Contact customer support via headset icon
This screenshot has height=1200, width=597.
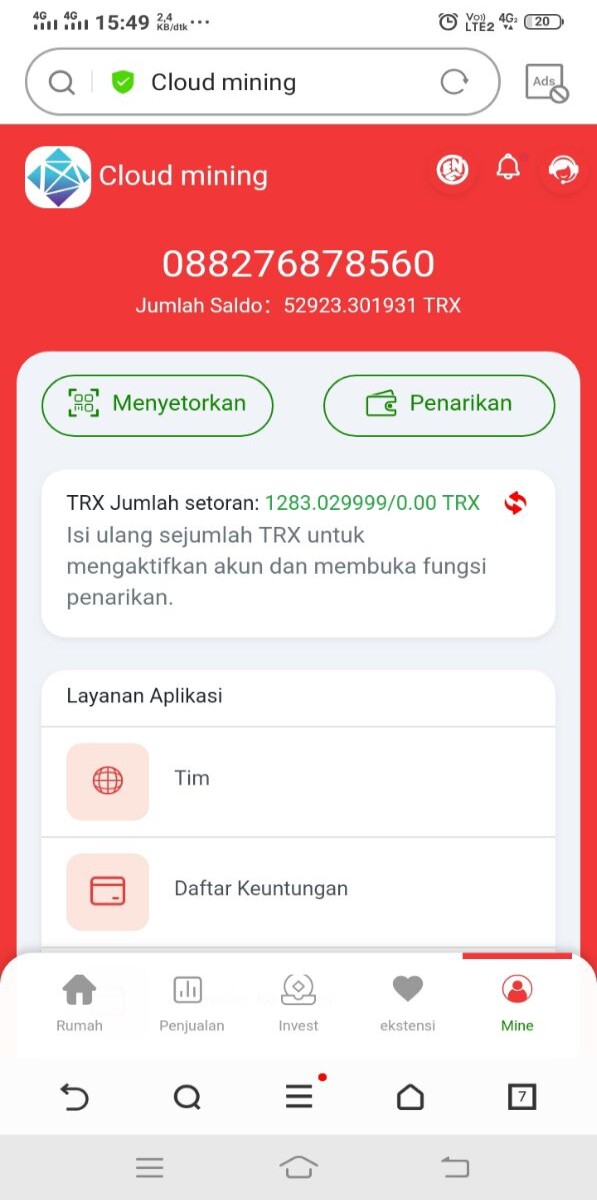564,170
